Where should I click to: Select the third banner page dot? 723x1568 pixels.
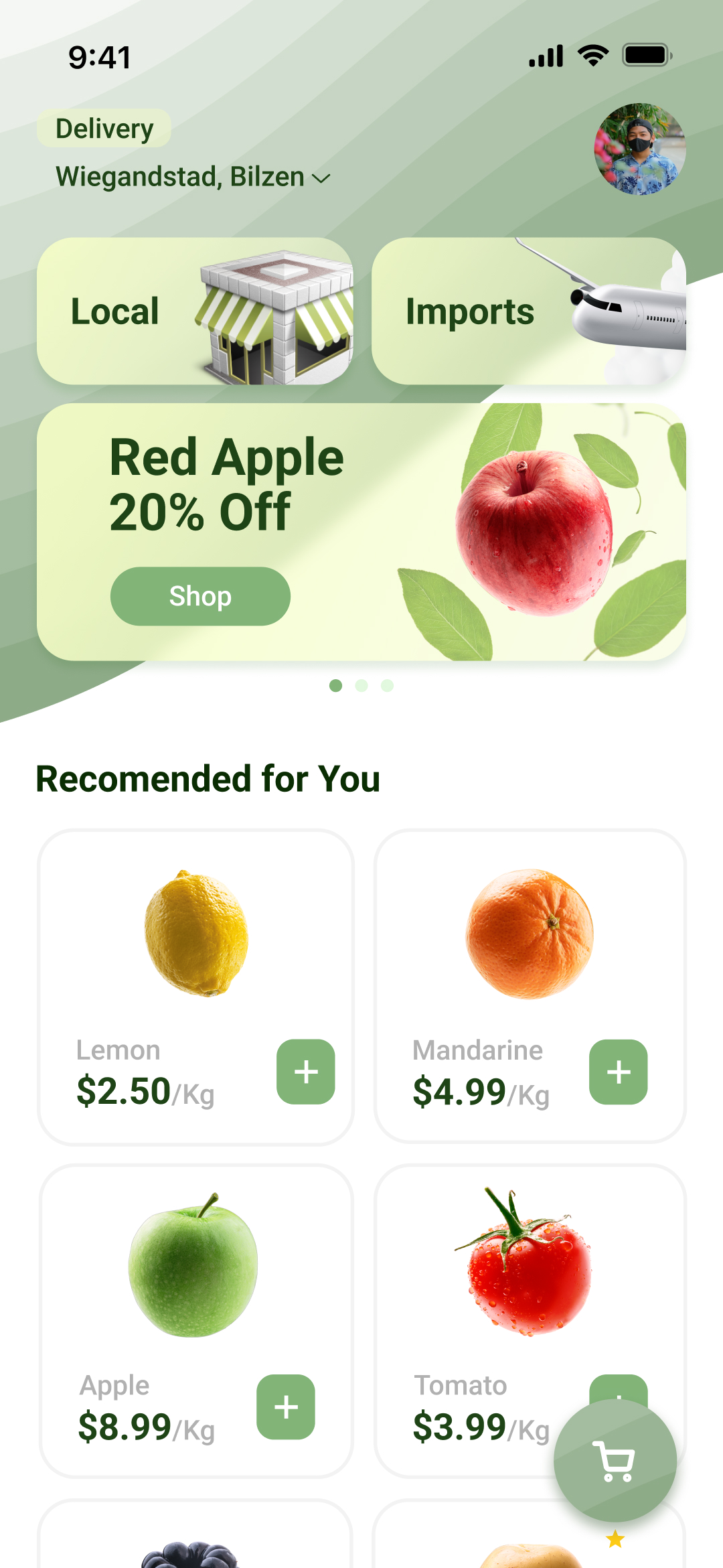(387, 685)
